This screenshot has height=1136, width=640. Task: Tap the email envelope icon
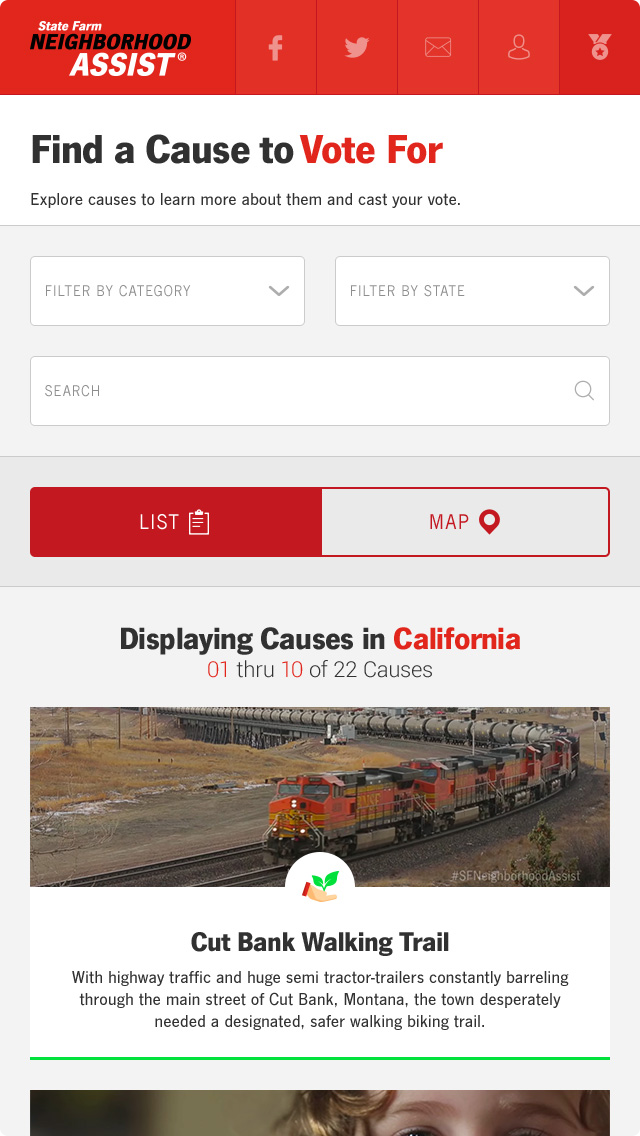point(438,47)
